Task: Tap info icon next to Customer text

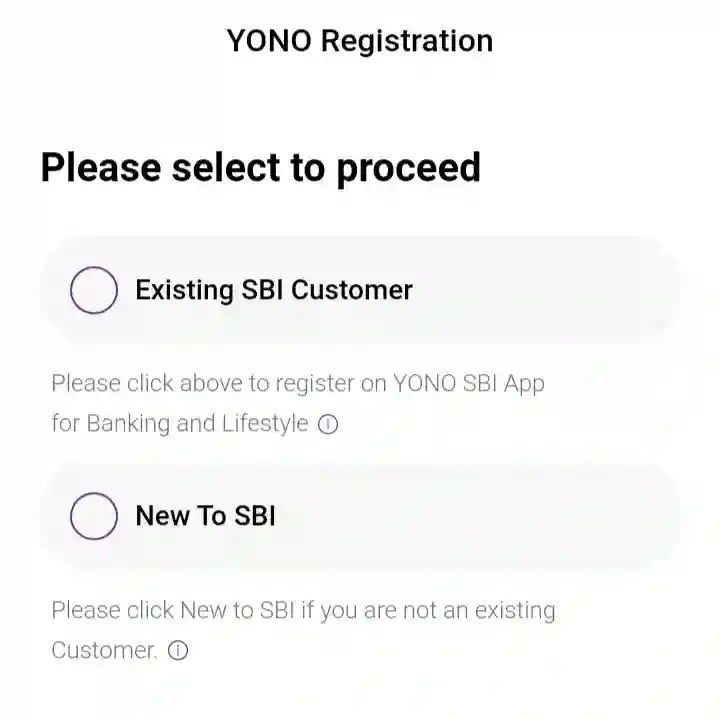Action: pyautogui.click(x=178, y=651)
